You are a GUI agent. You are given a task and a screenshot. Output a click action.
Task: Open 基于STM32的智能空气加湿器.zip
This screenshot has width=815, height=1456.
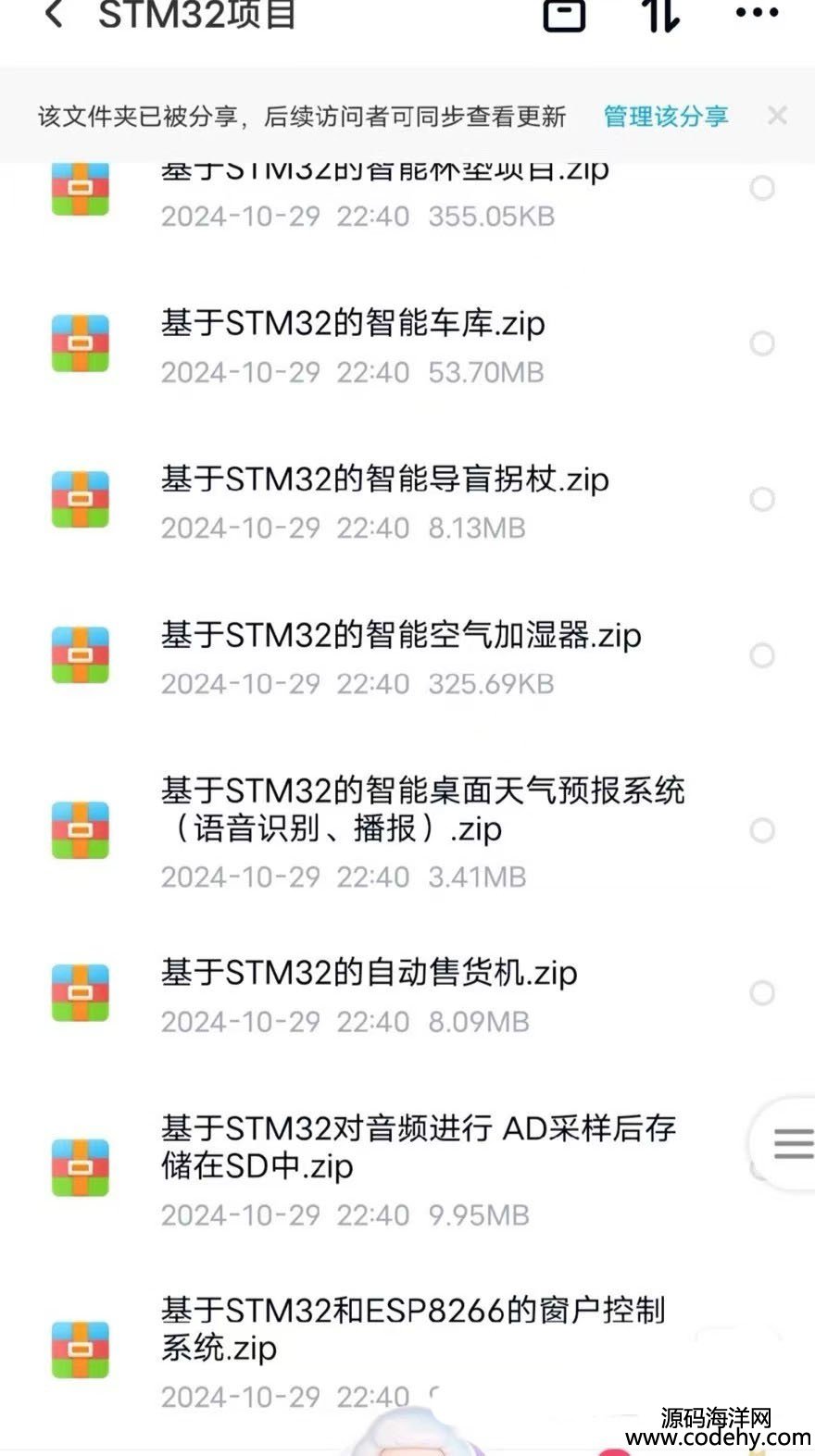click(400, 636)
